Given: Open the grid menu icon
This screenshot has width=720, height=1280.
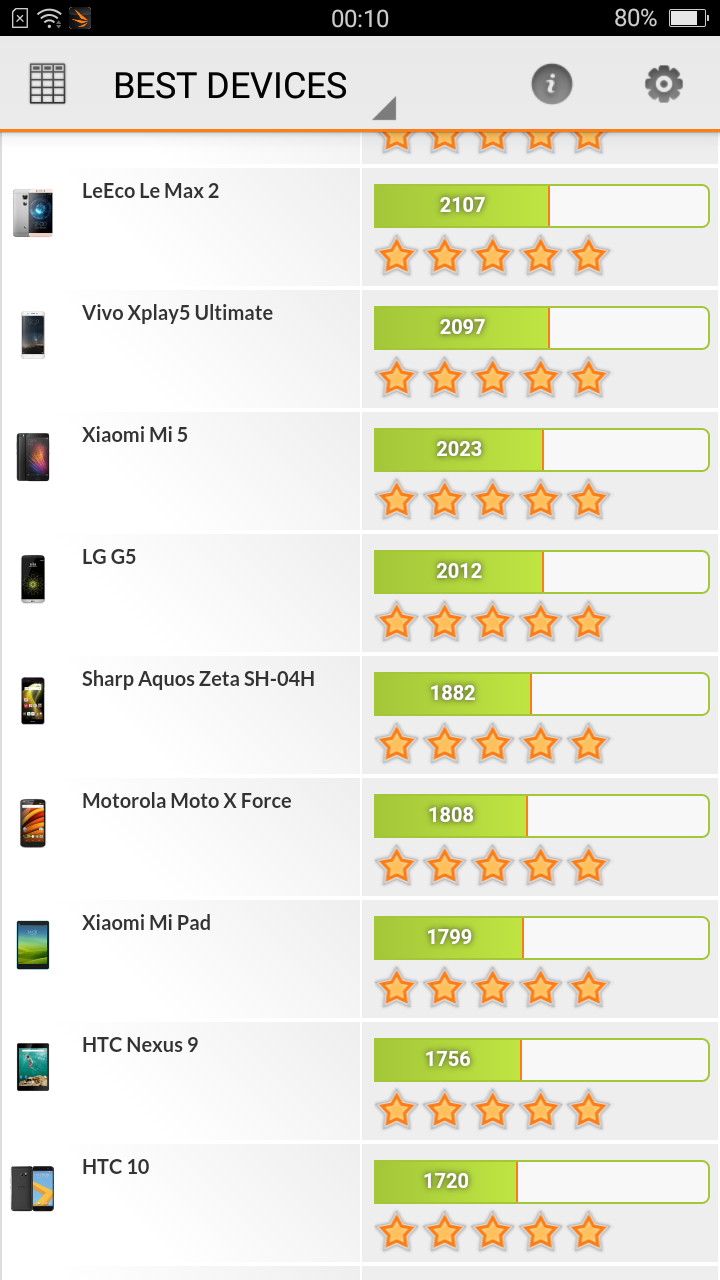Looking at the screenshot, I should 47,84.
